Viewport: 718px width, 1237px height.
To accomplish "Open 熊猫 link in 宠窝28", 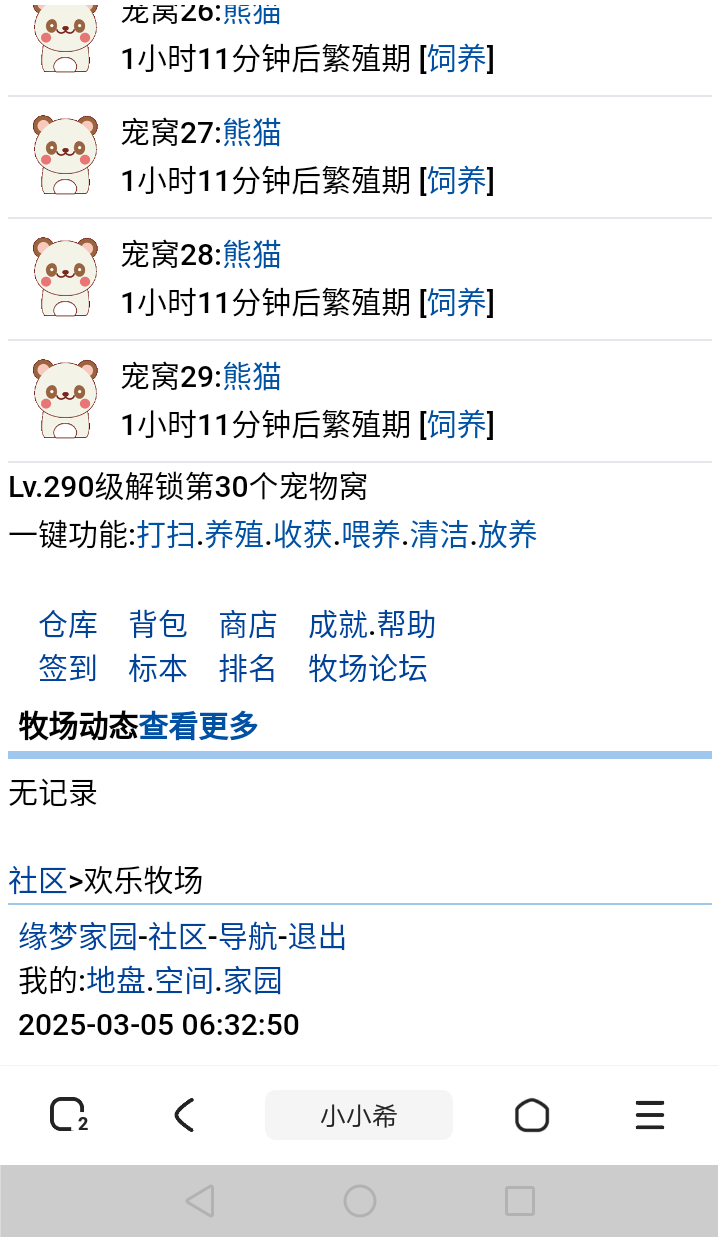I will [251, 255].
